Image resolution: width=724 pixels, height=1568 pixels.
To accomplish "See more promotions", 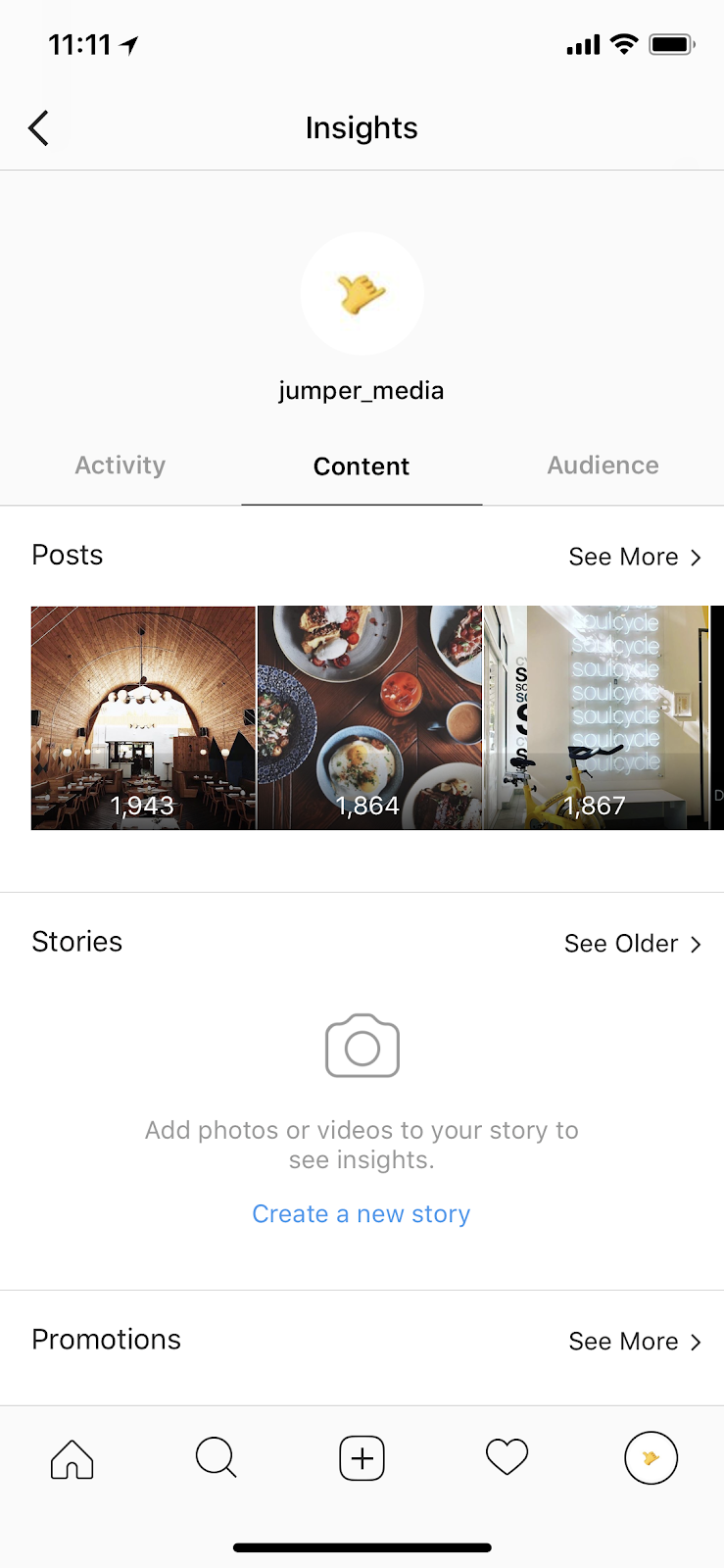I will tap(635, 1342).
